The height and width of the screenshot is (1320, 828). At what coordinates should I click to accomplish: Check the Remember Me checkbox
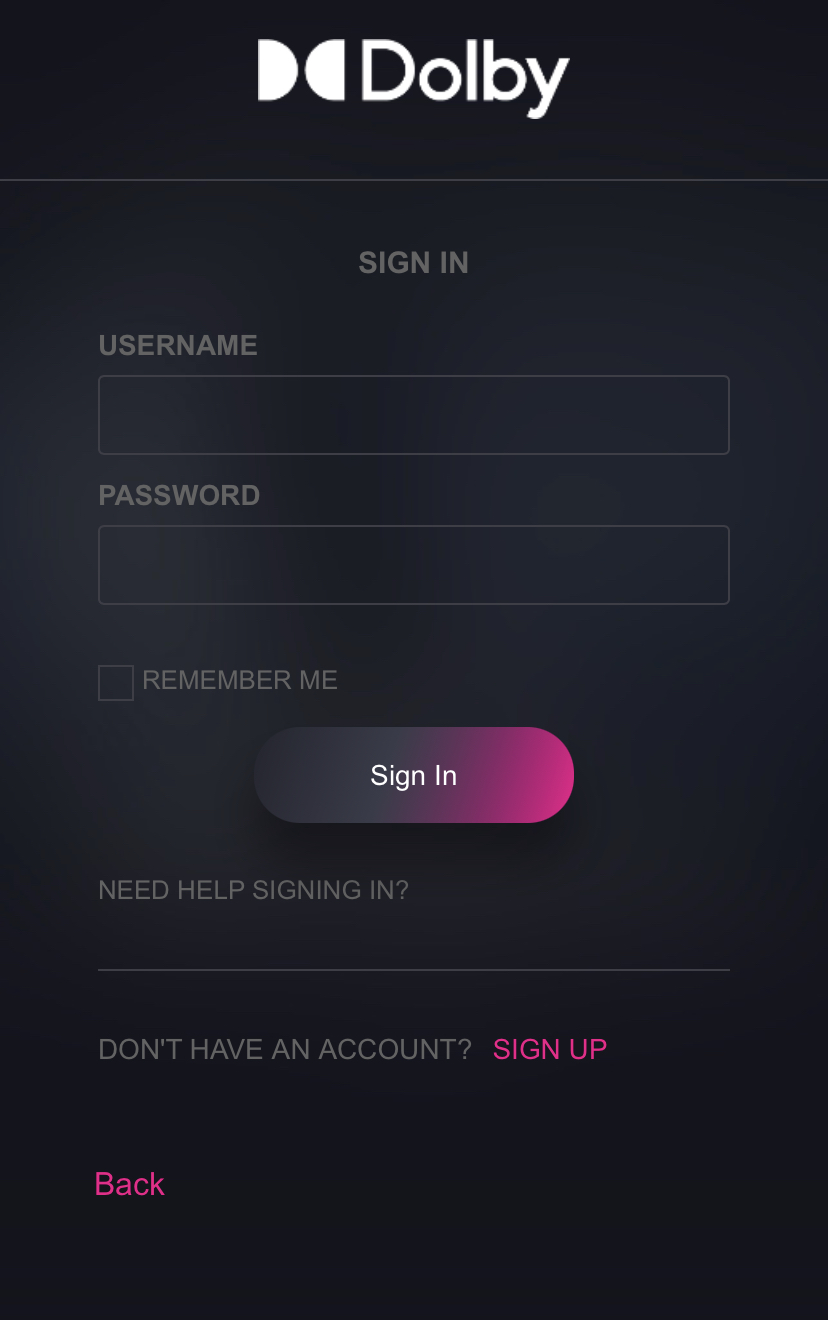tap(116, 683)
